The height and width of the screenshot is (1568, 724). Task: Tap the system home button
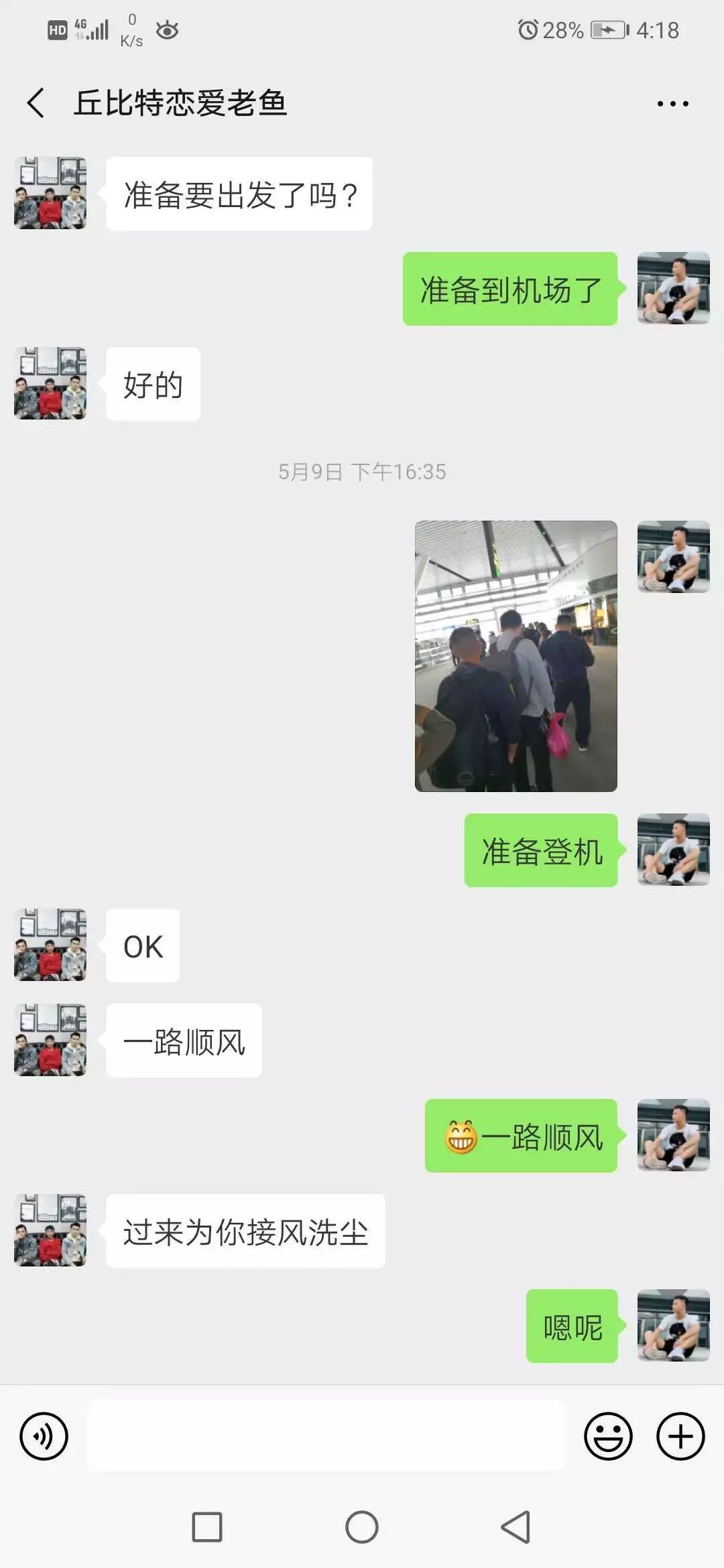point(362,1527)
